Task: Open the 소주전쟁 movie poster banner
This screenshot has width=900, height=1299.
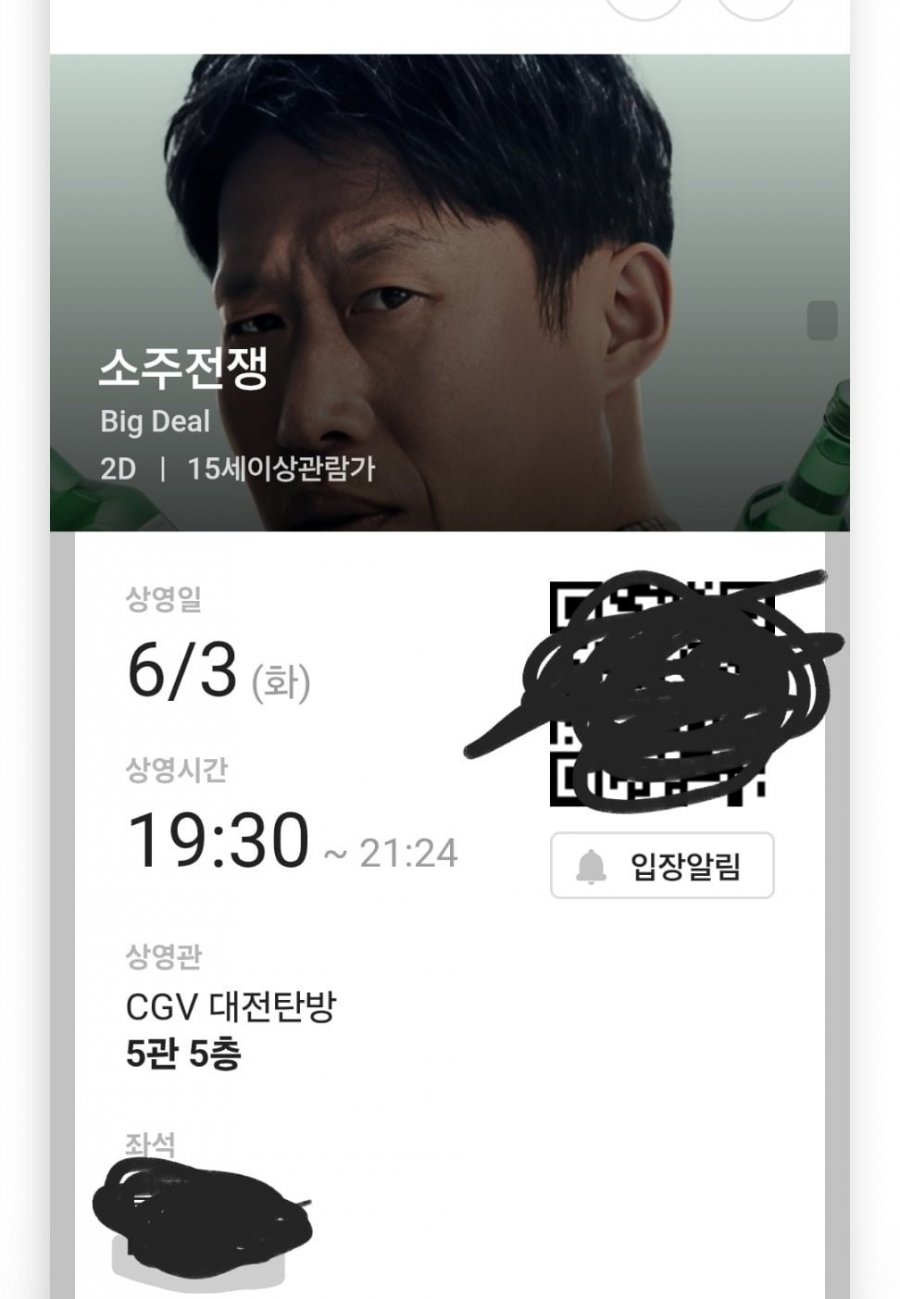Action: tap(450, 292)
